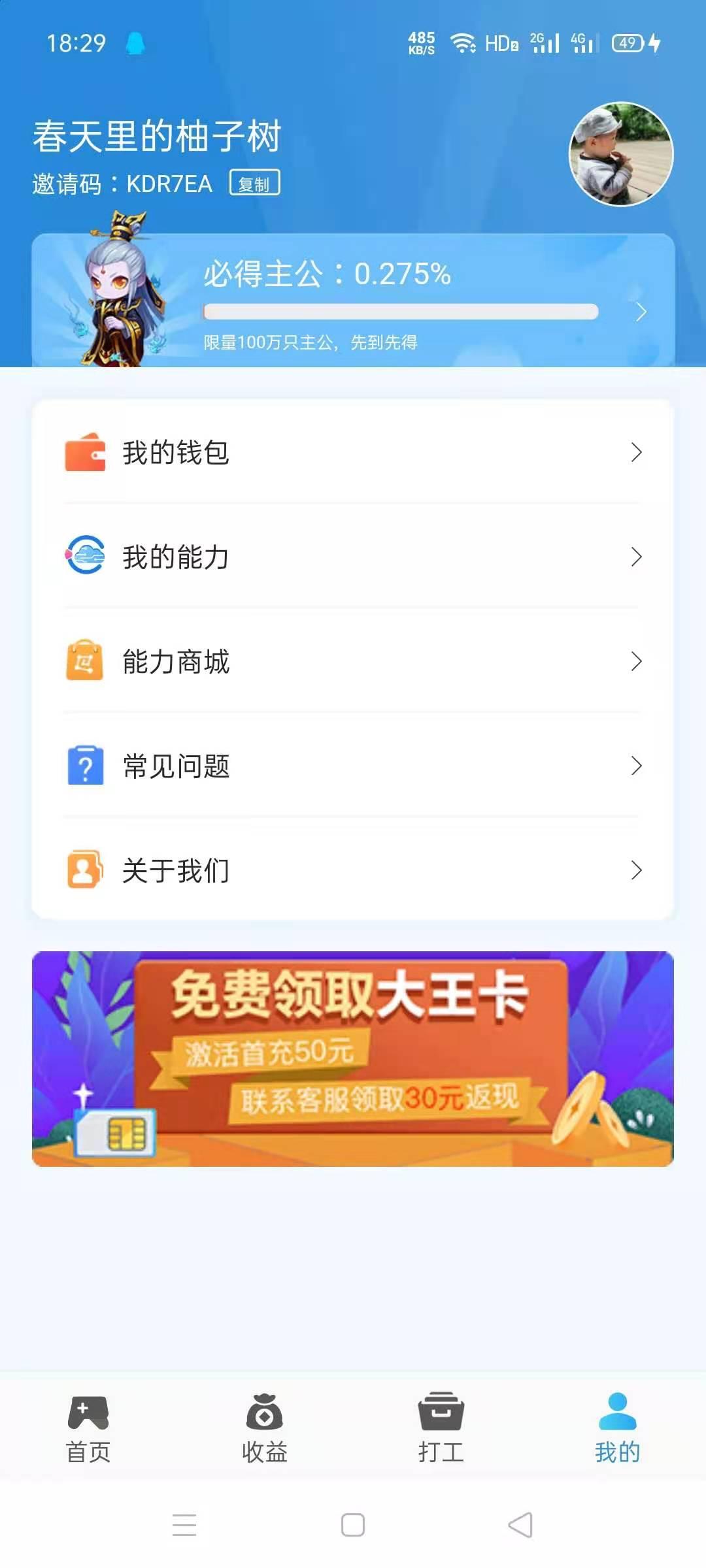View 常见问题 FAQ

point(353,766)
